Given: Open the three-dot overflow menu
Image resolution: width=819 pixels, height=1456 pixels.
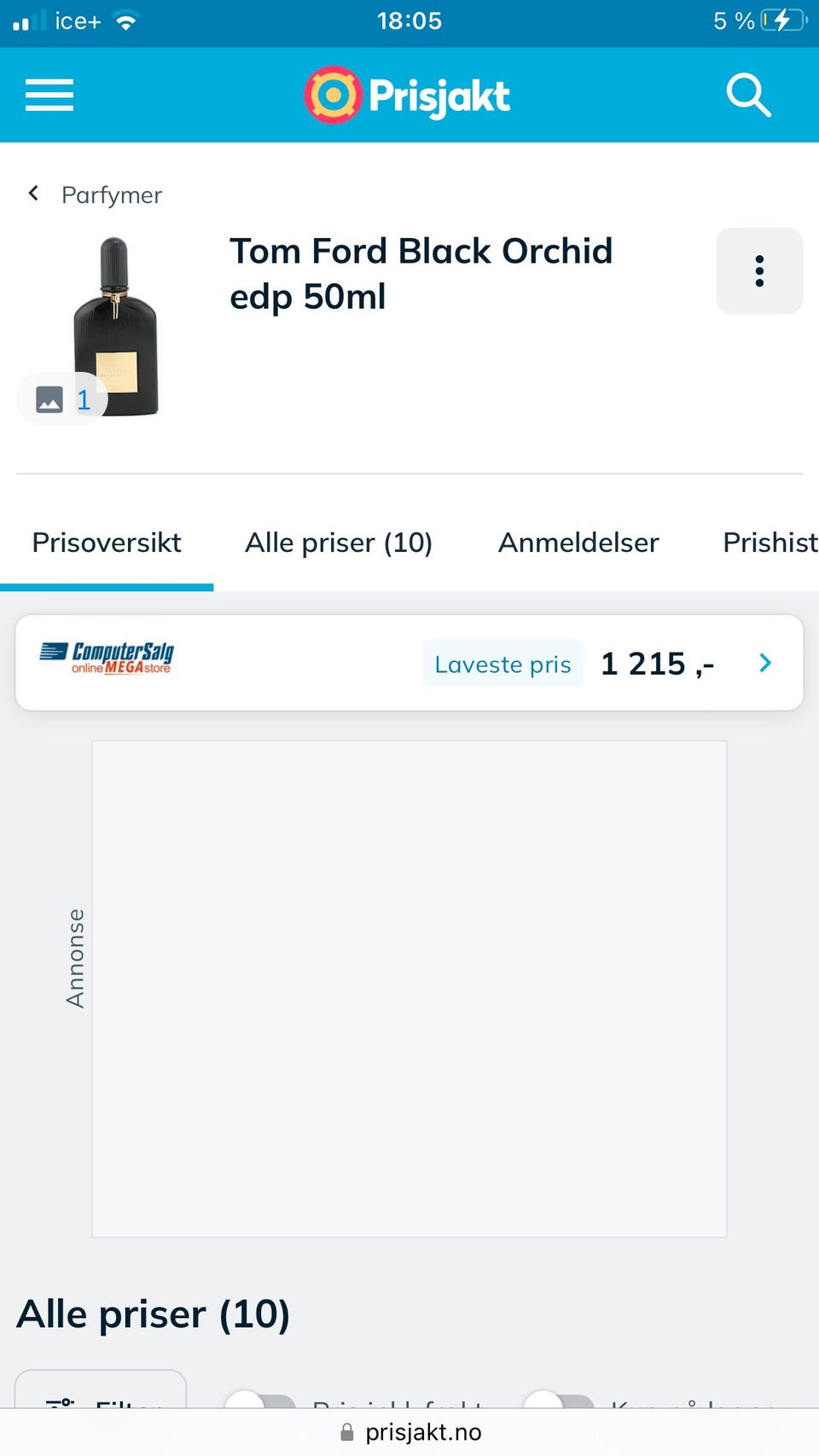Looking at the screenshot, I should tap(758, 270).
